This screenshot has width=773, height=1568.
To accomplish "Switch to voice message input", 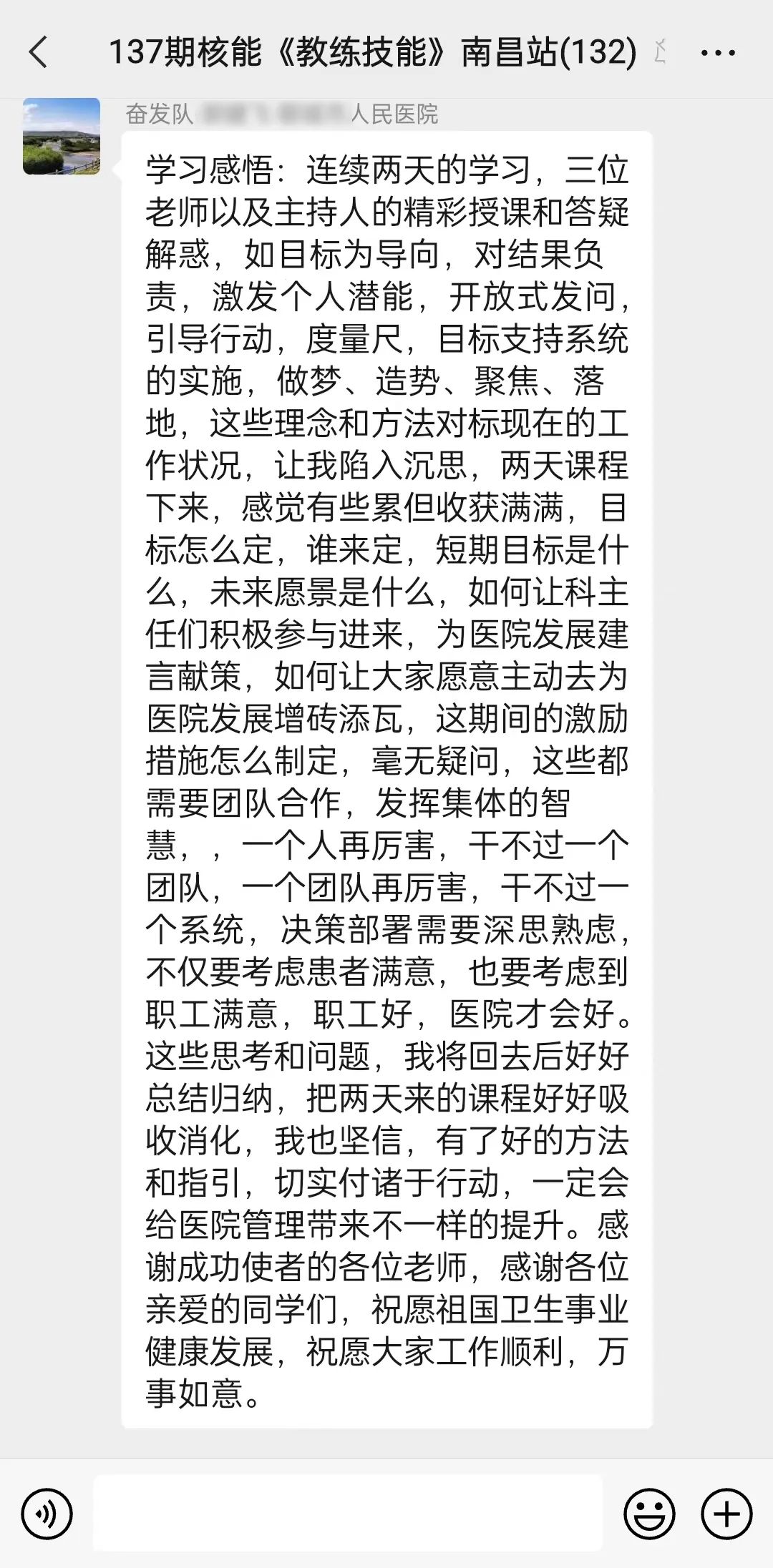I will pos(47,1514).
